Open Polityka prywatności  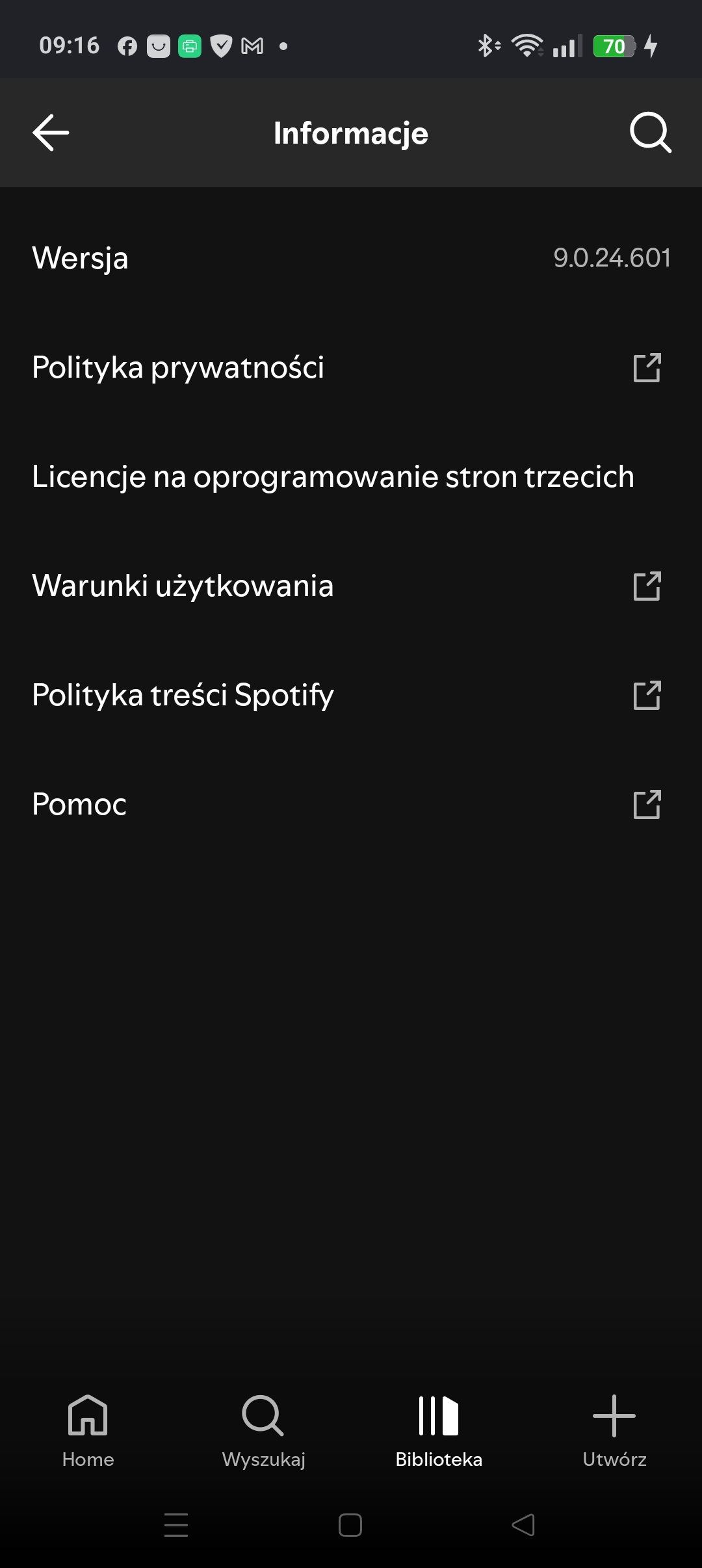(351, 367)
